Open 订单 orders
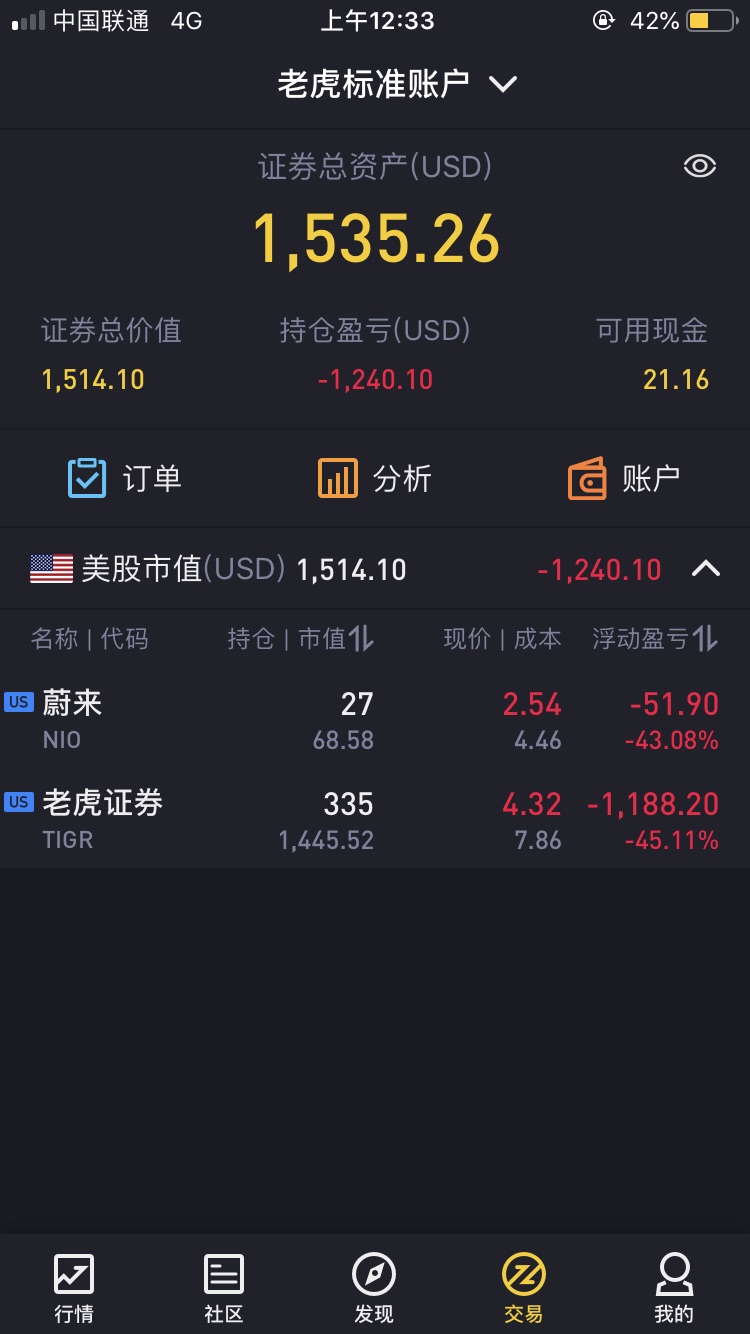Image resolution: width=750 pixels, height=1334 pixels. [x=125, y=478]
